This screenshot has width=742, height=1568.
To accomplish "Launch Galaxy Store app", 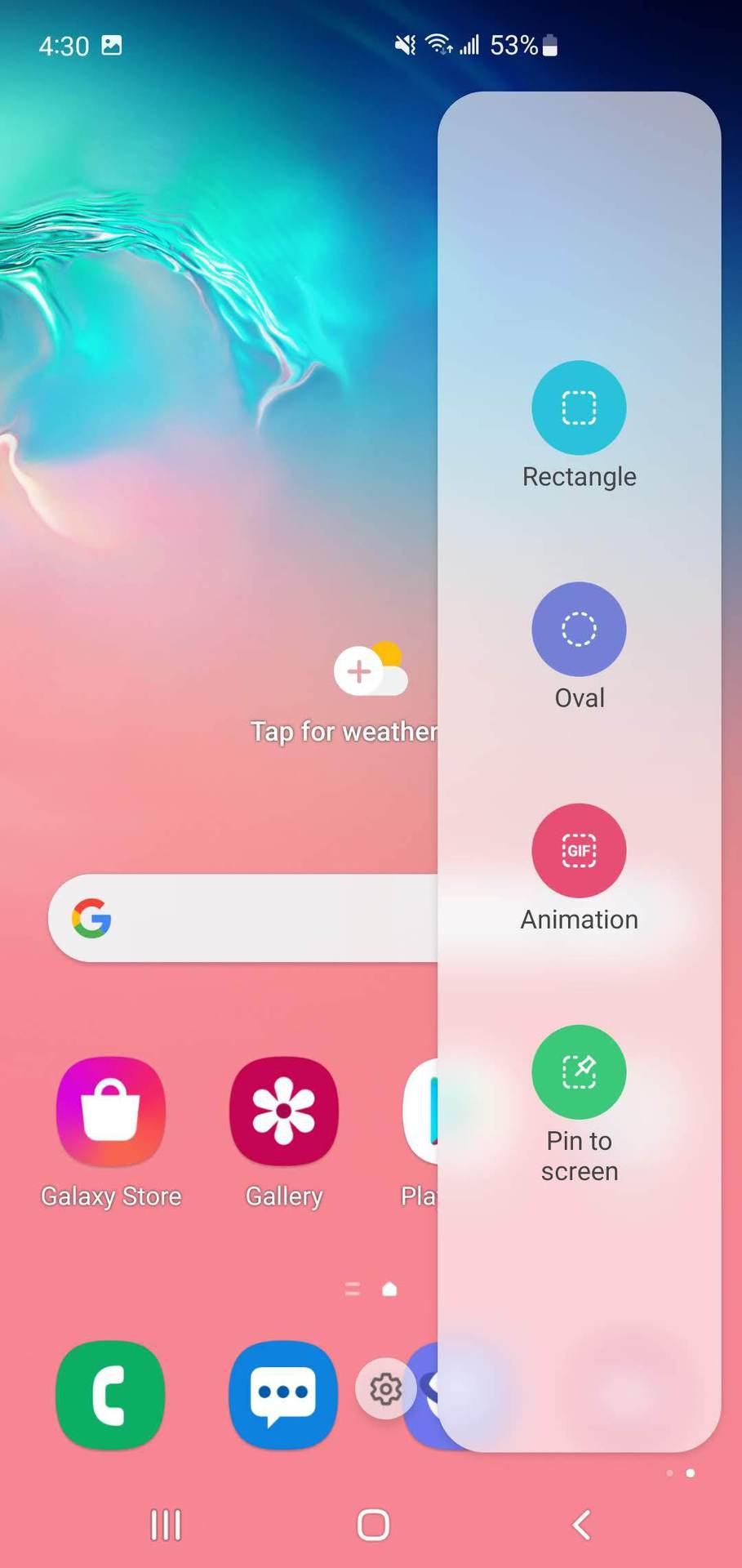I will point(111,1111).
